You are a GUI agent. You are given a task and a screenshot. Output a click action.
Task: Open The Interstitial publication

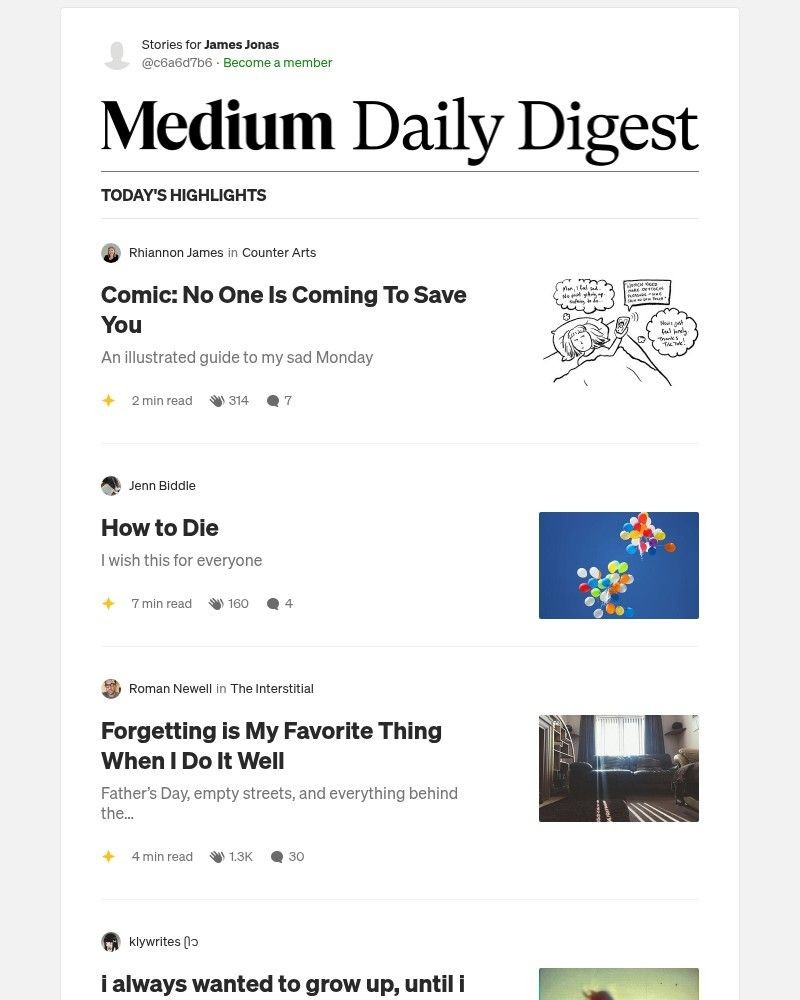point(272,689)
